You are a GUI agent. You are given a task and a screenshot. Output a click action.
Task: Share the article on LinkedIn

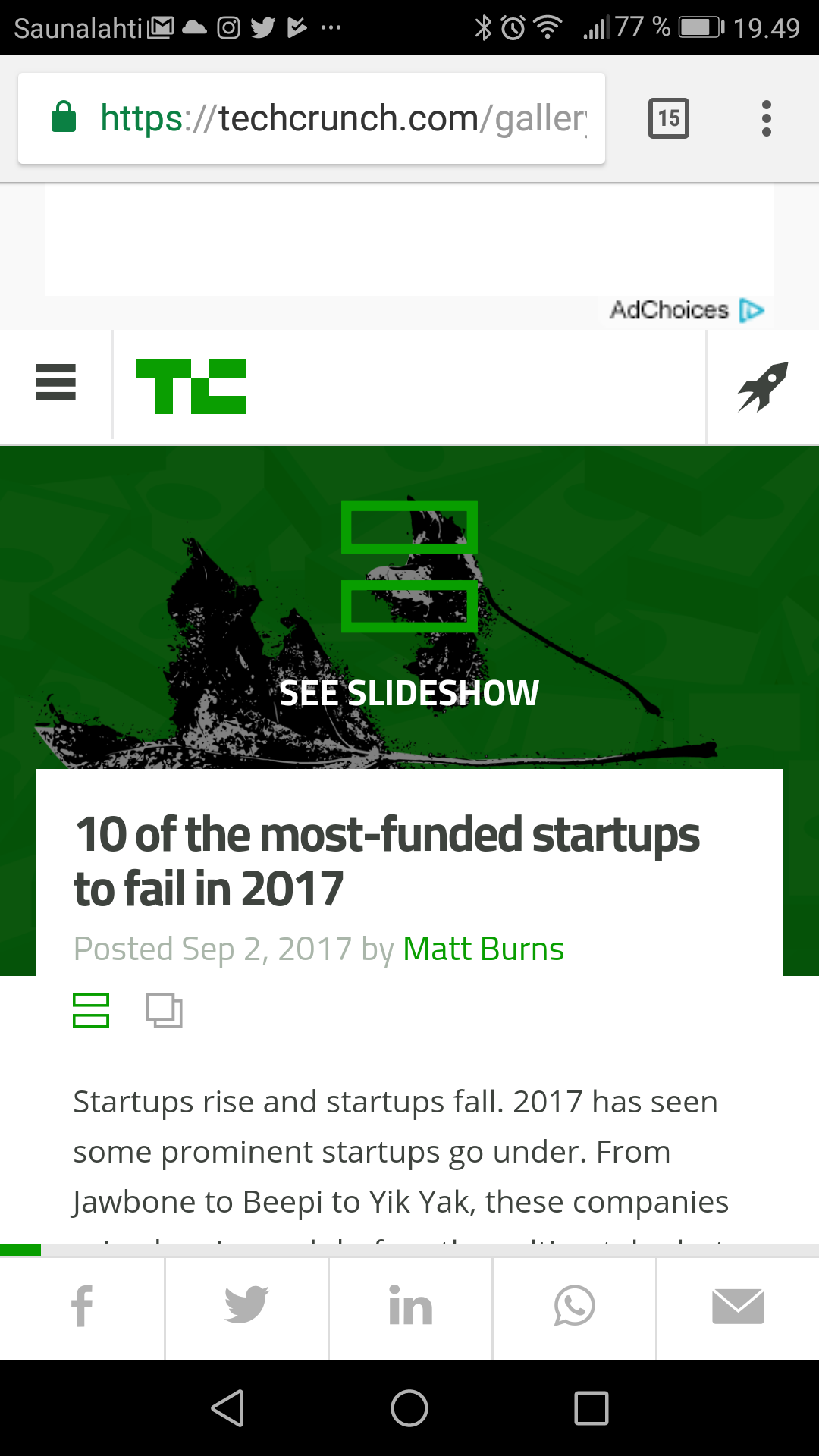click(x=410, y=1307)
